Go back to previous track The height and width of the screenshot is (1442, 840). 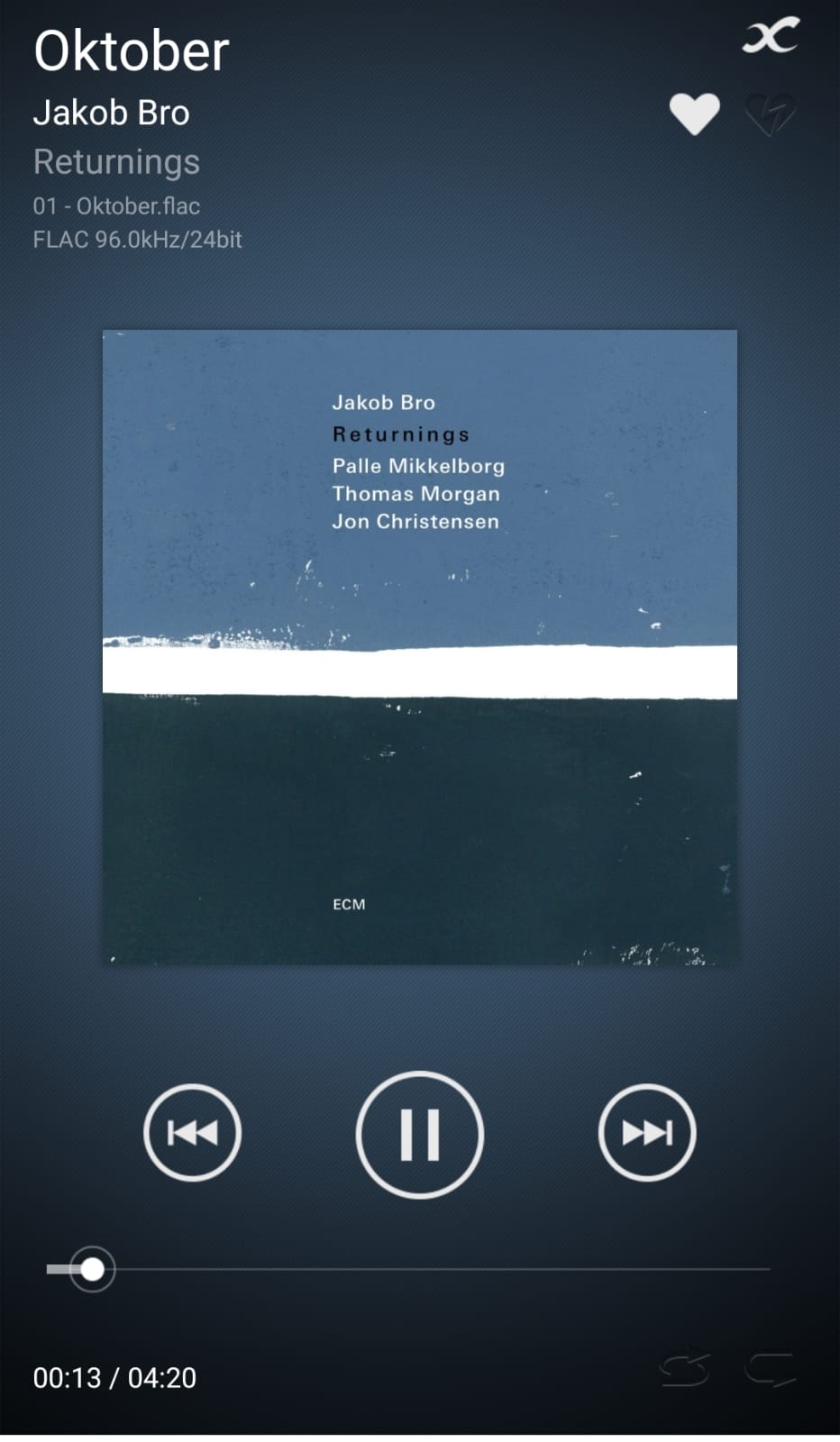193,1133
